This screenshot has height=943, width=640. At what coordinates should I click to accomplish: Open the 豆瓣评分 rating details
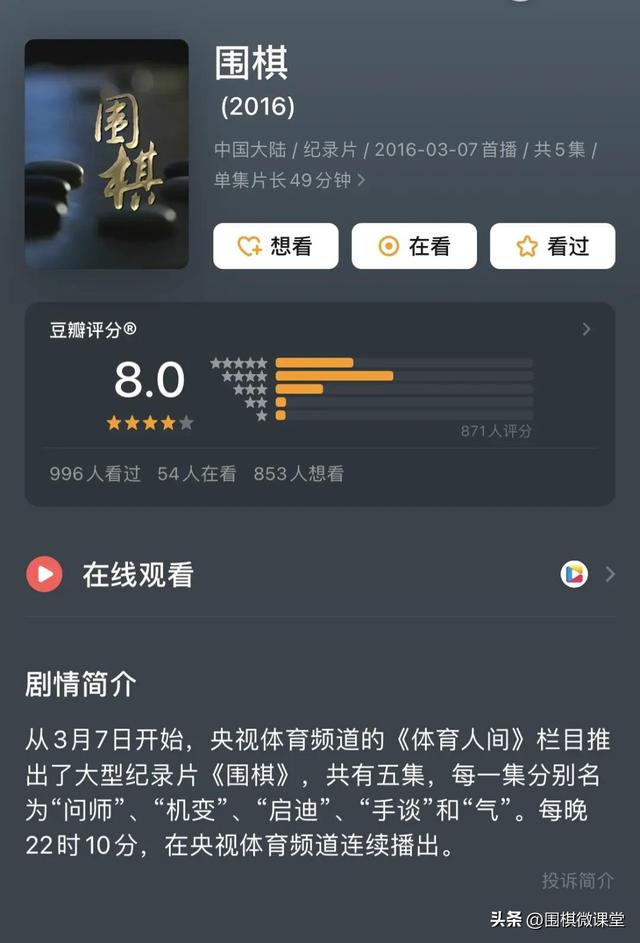[586, 329]
